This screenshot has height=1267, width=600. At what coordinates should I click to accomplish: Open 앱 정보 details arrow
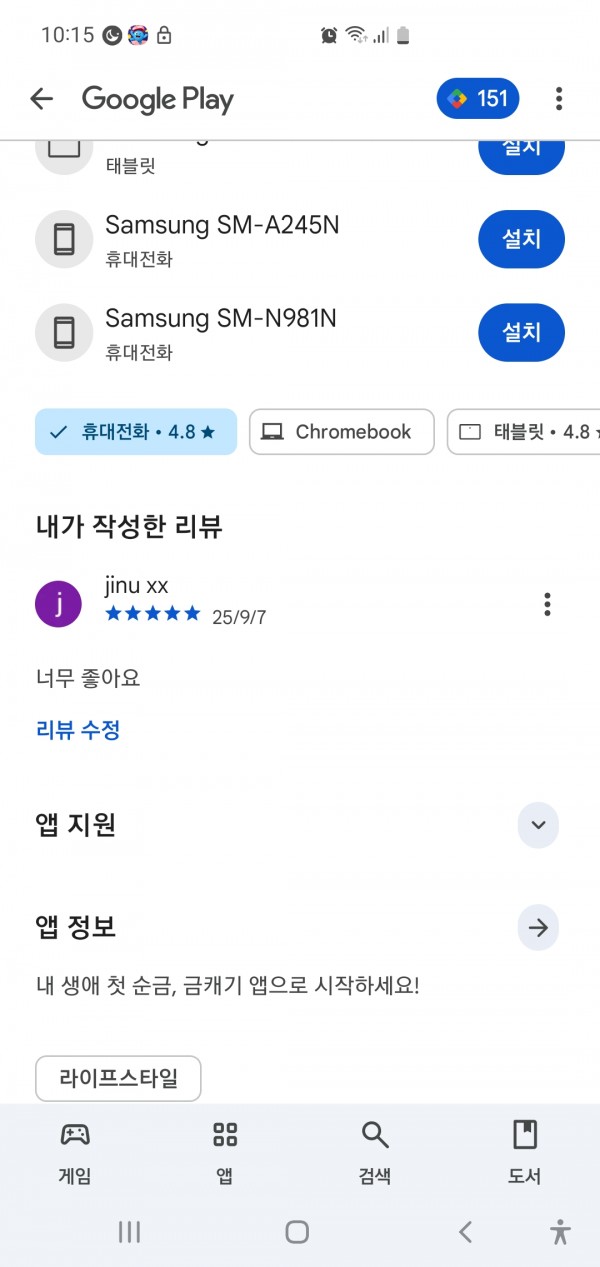tap(538, 928)
